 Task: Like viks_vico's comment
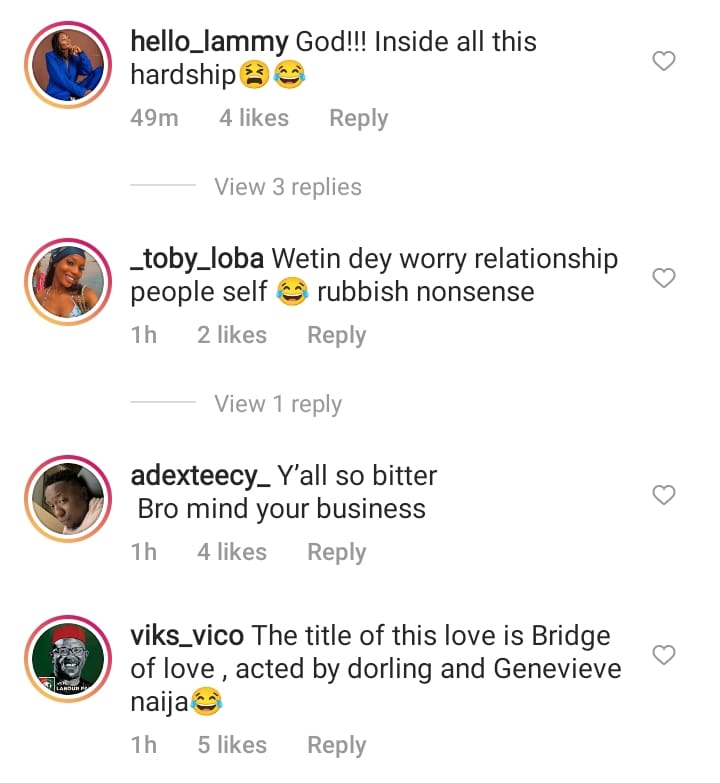coord(664,655)
